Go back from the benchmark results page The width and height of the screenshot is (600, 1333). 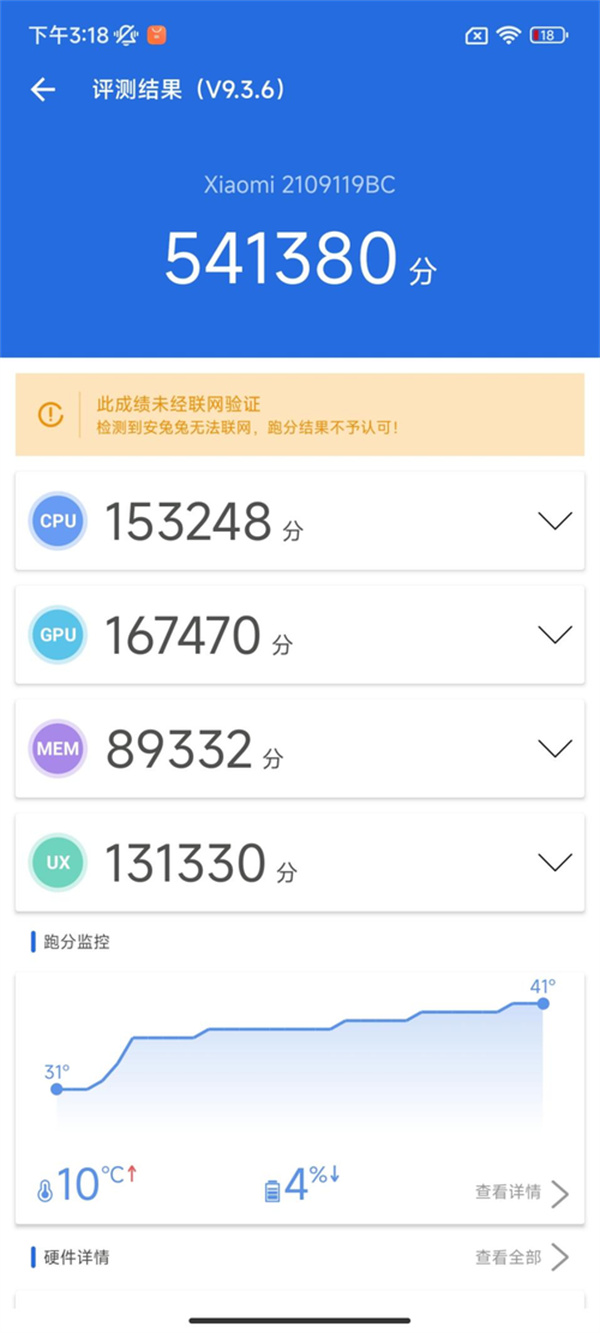tap(42, 90)
